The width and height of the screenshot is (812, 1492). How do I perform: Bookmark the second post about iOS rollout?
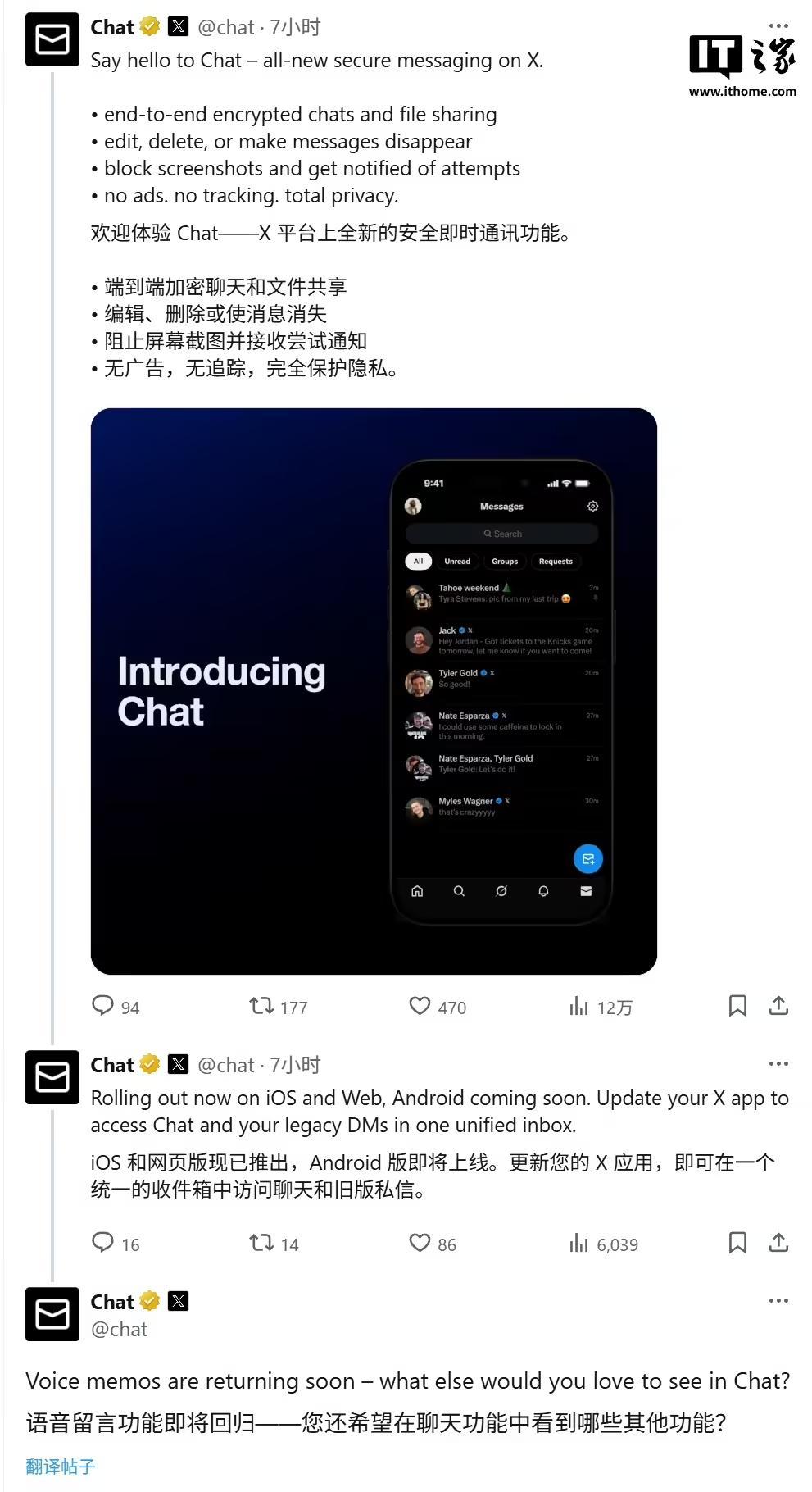pos(738,1243)
